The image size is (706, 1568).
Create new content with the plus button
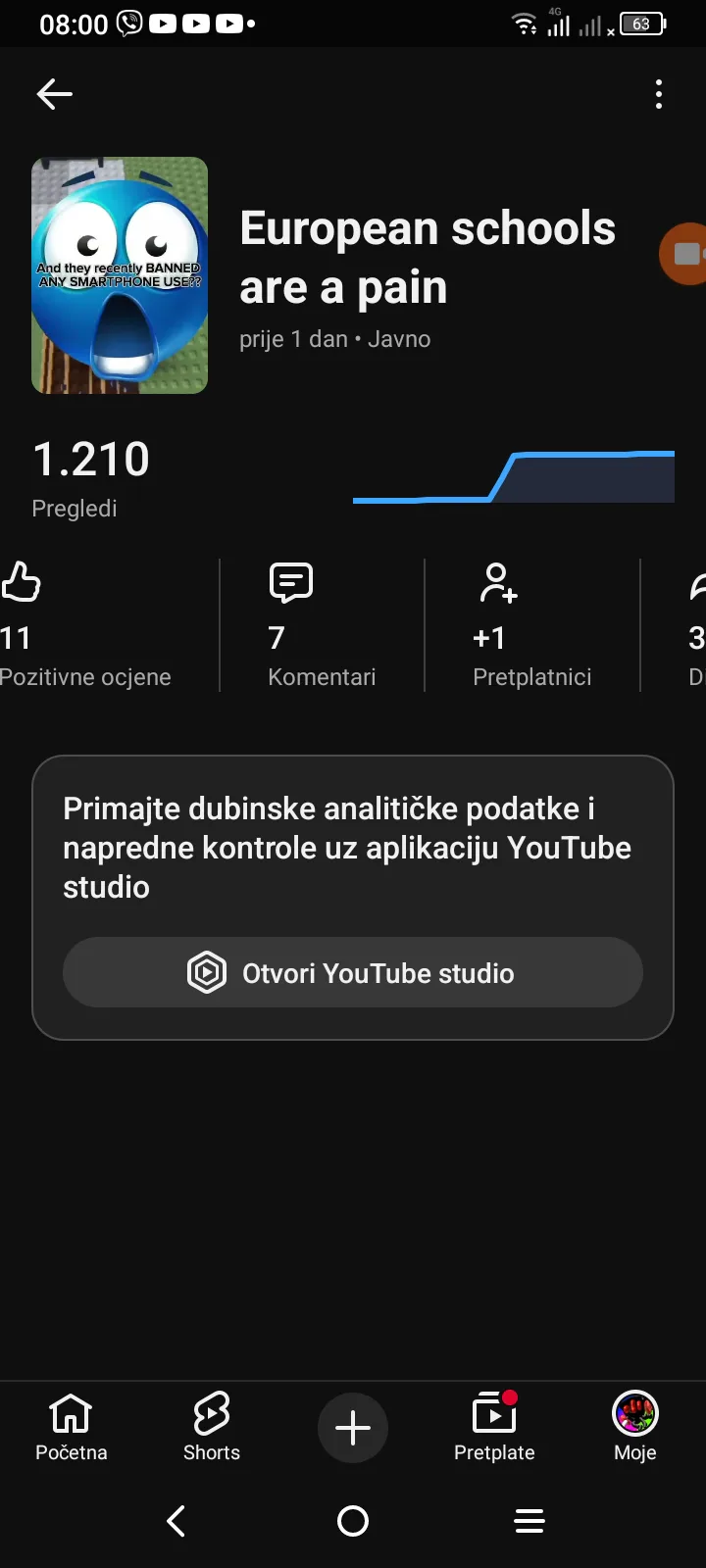click(353, 1428)
